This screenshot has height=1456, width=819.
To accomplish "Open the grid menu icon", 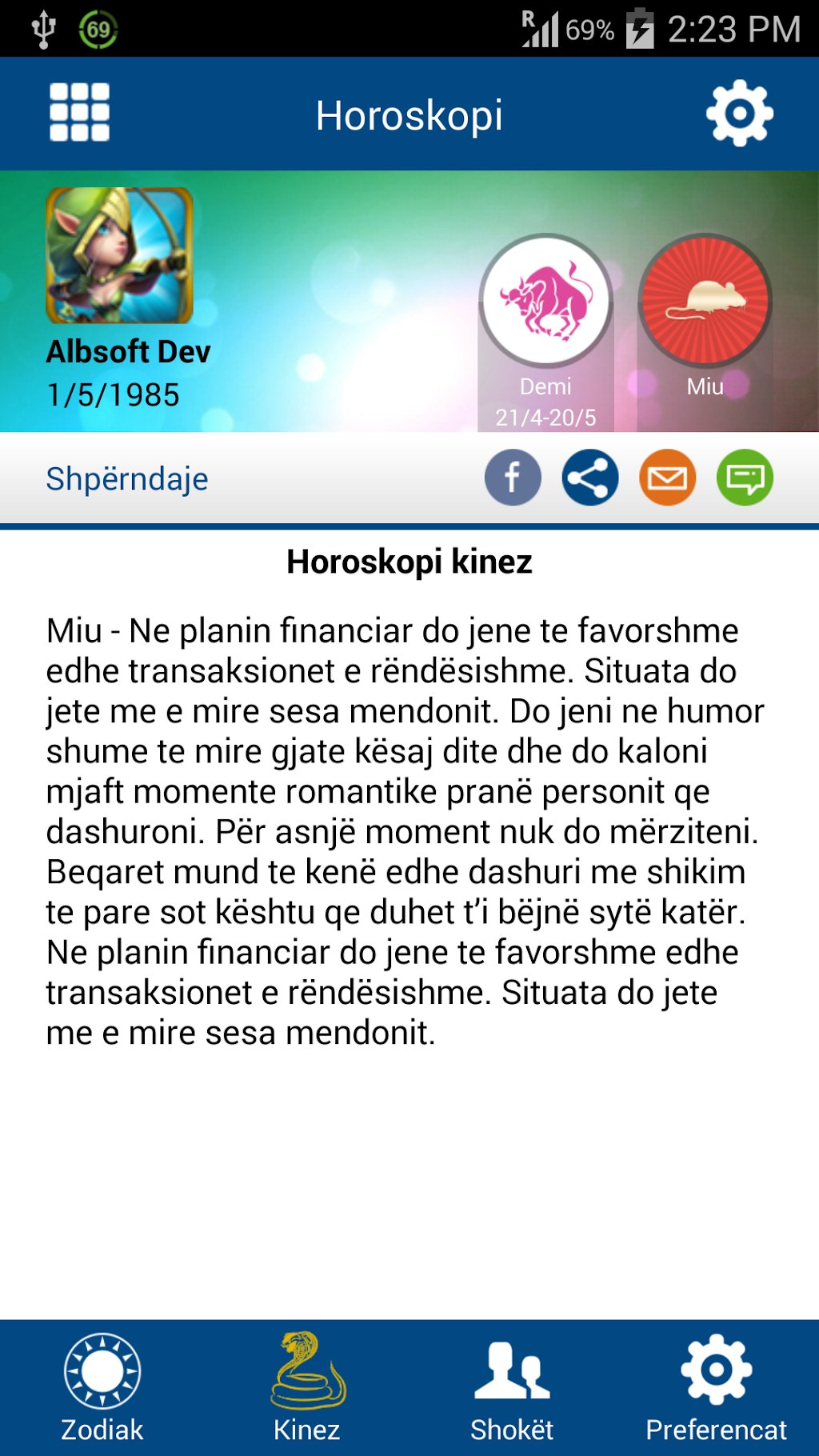I will pos(79,113).
